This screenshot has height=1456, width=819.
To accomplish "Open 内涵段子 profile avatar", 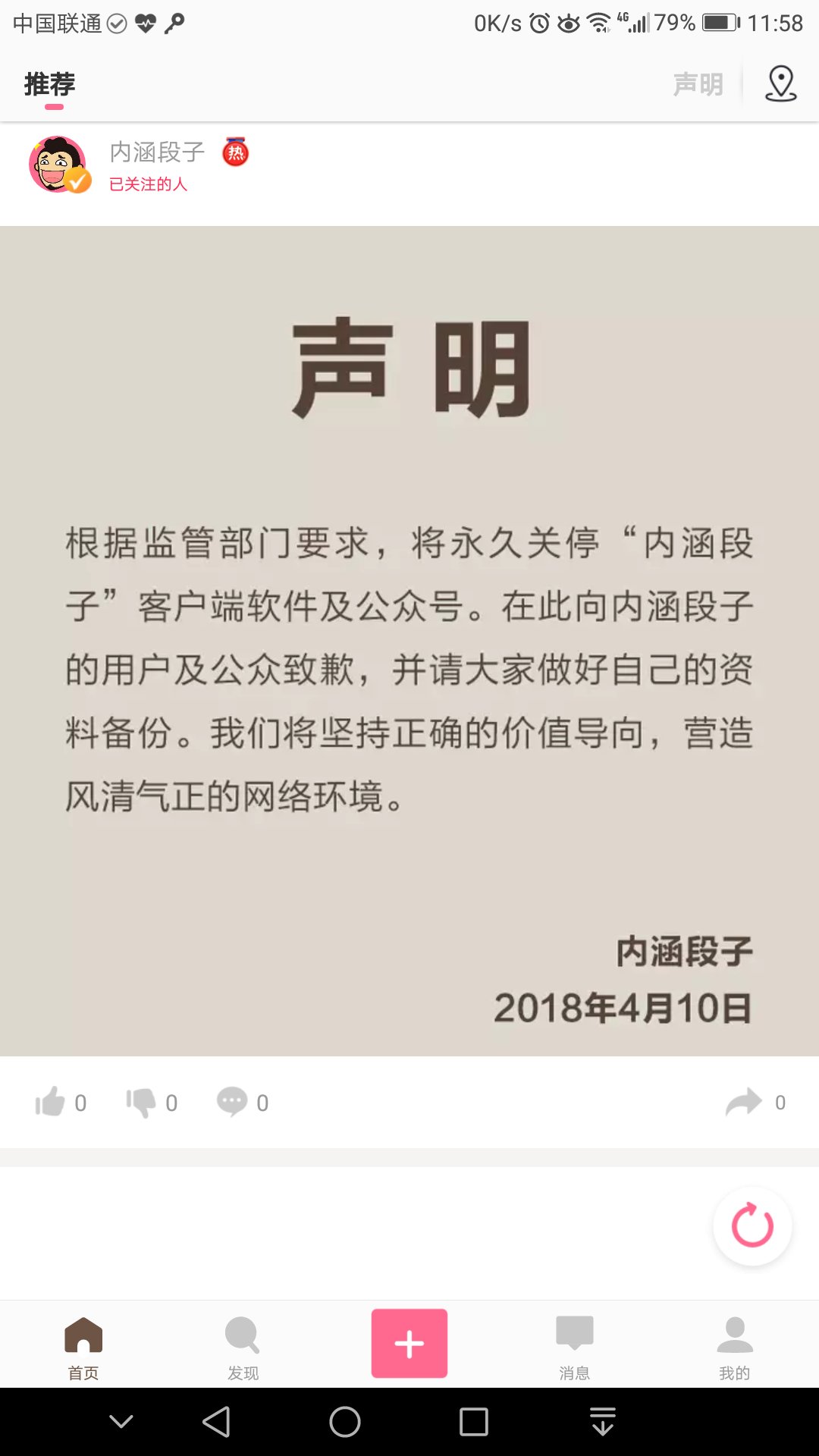I will click(x=59, y=165).
